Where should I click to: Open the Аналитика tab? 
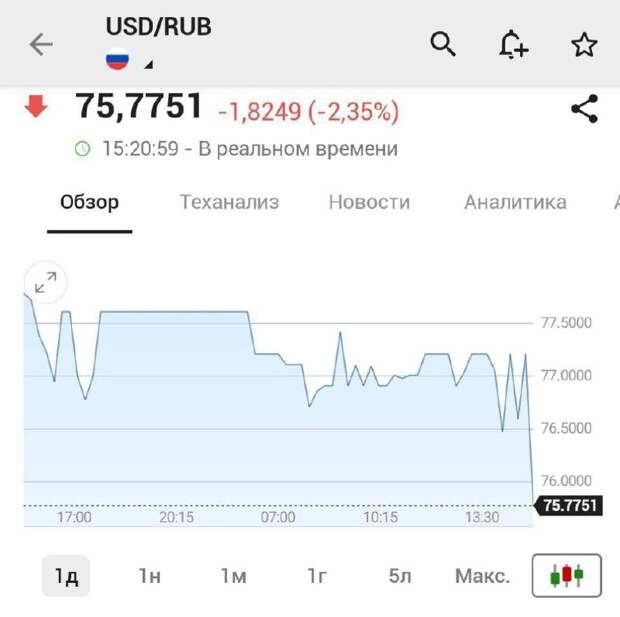click(x=515, y=202)
